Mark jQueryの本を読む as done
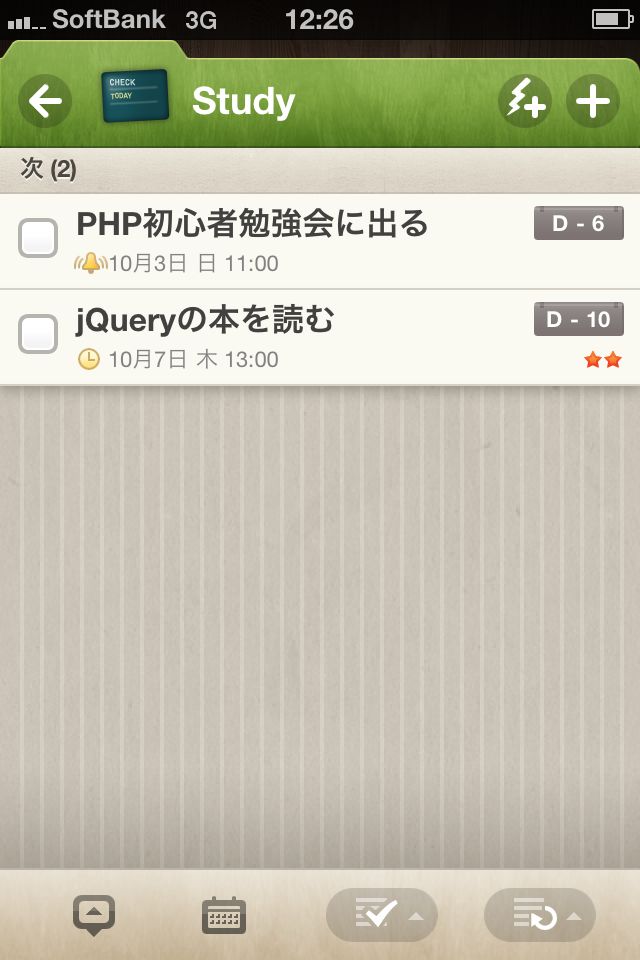 38,334
